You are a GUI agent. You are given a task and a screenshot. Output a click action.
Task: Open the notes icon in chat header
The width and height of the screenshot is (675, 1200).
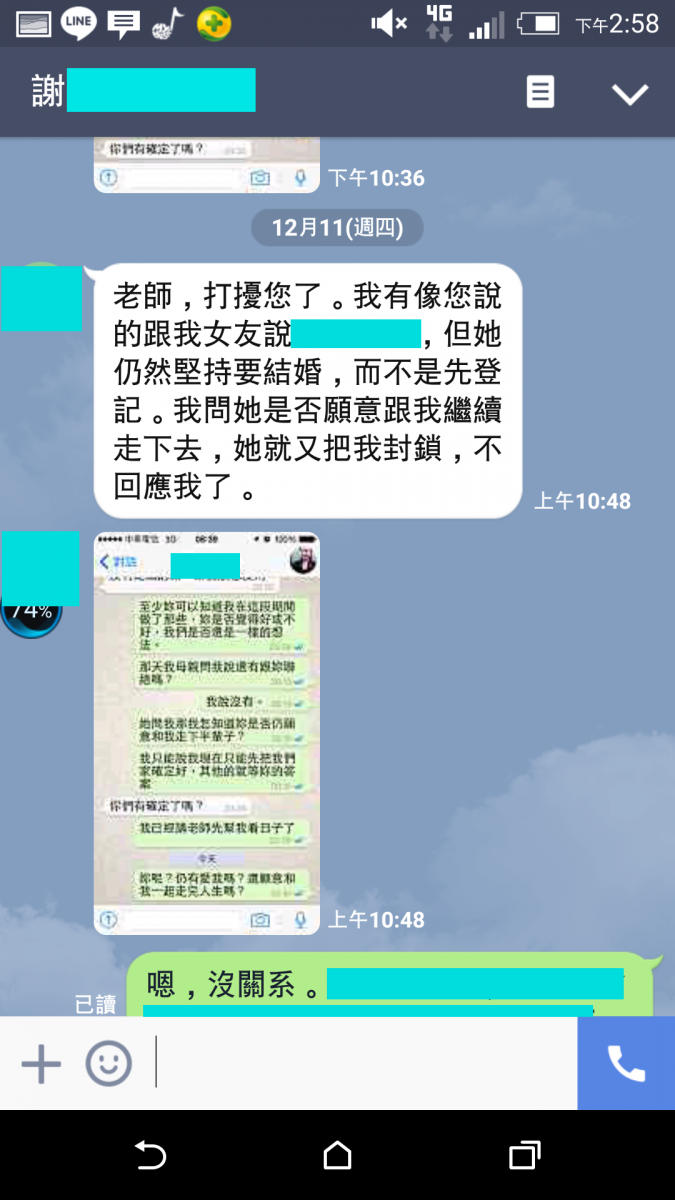540,93
